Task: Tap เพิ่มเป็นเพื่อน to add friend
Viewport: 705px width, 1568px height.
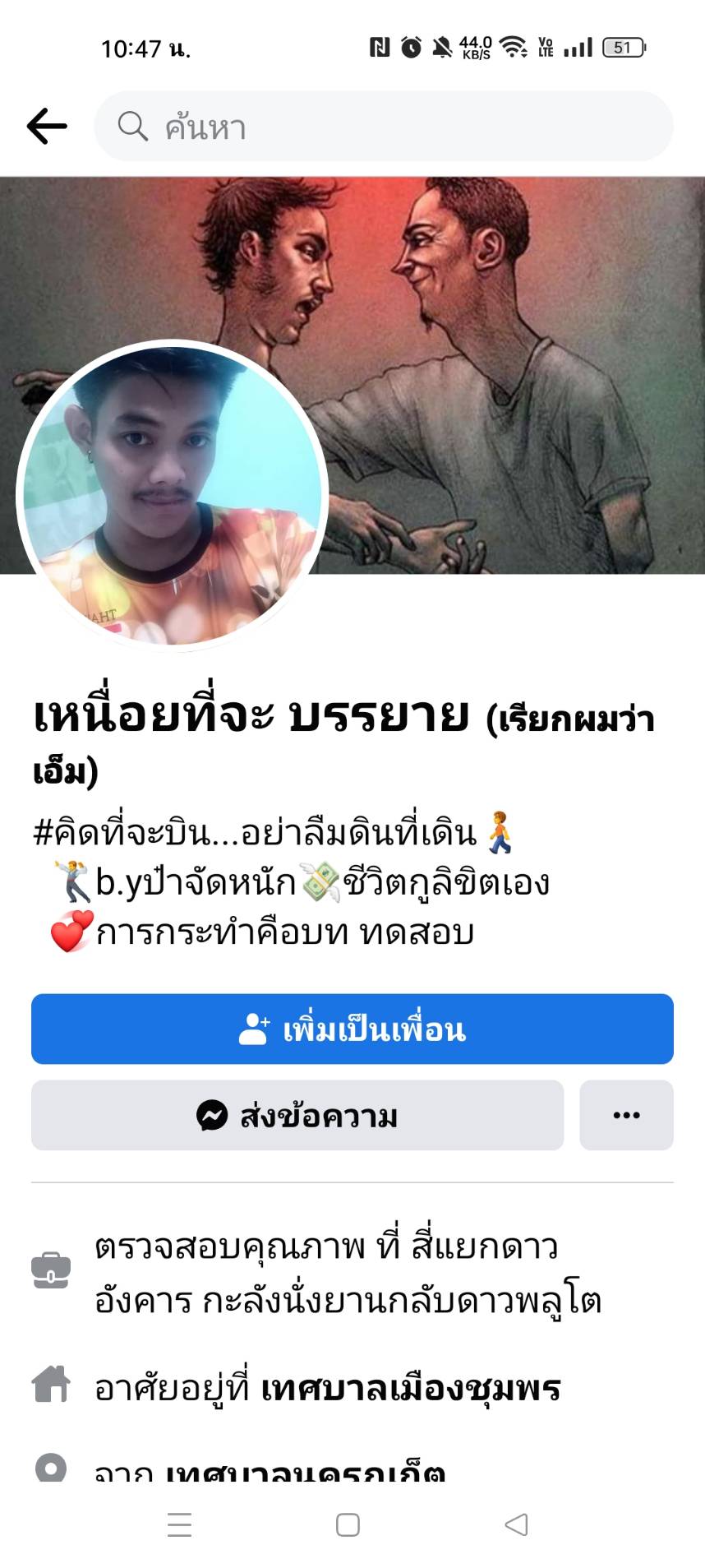Action: point(352,1029)
